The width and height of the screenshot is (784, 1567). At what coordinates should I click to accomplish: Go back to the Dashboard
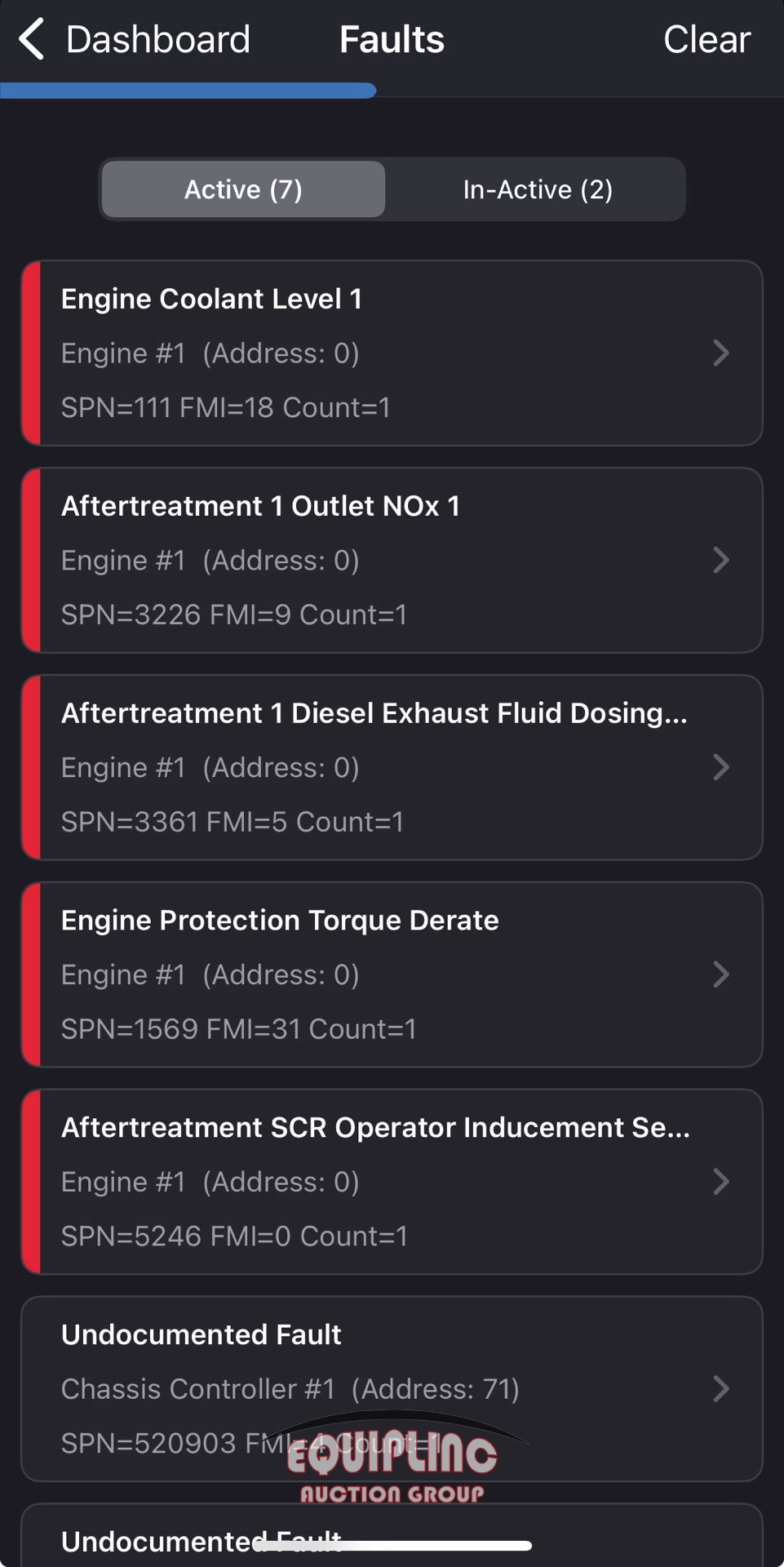135,39
